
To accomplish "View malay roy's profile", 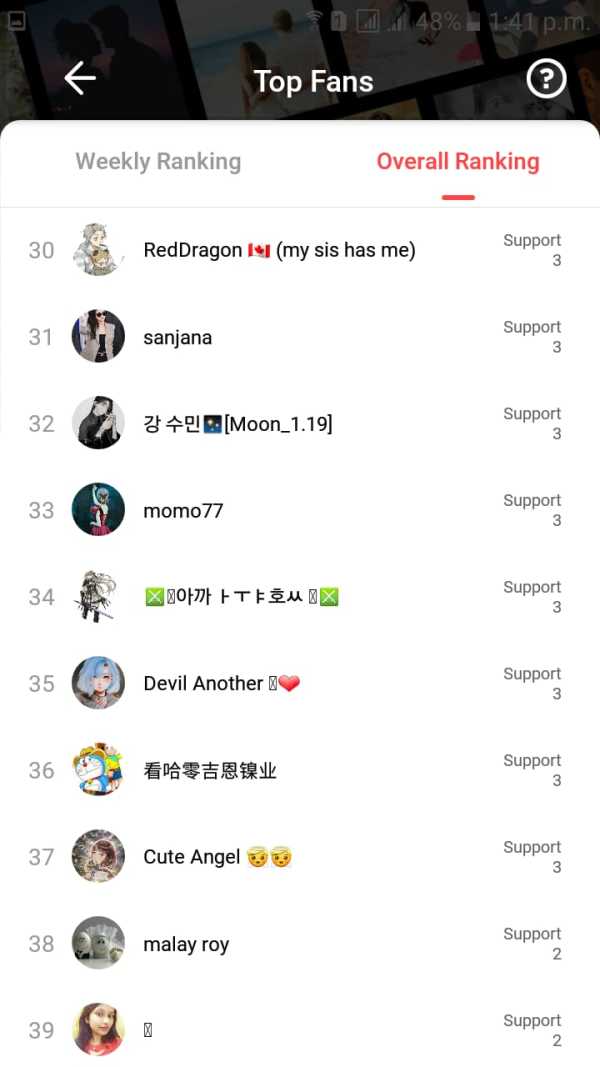I will pyautogui.click(x=186, y=944).
